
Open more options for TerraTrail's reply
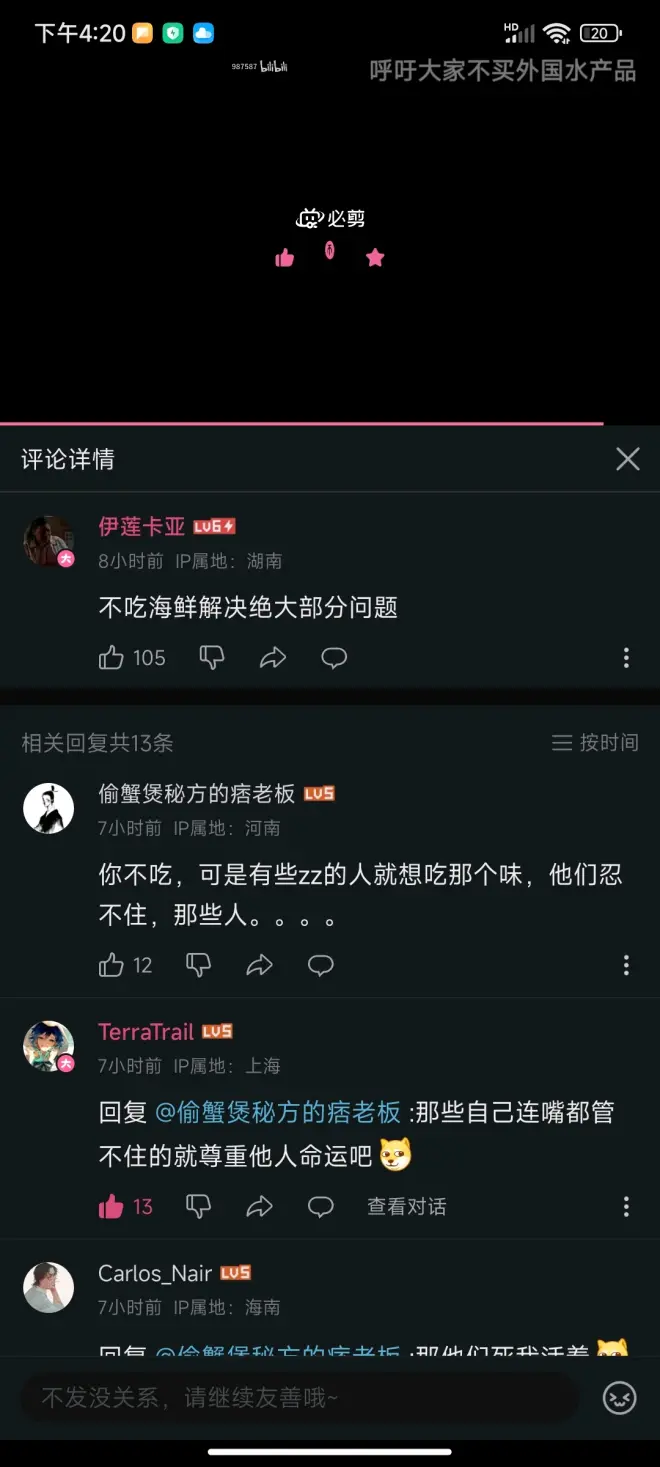click(626, 1207)
